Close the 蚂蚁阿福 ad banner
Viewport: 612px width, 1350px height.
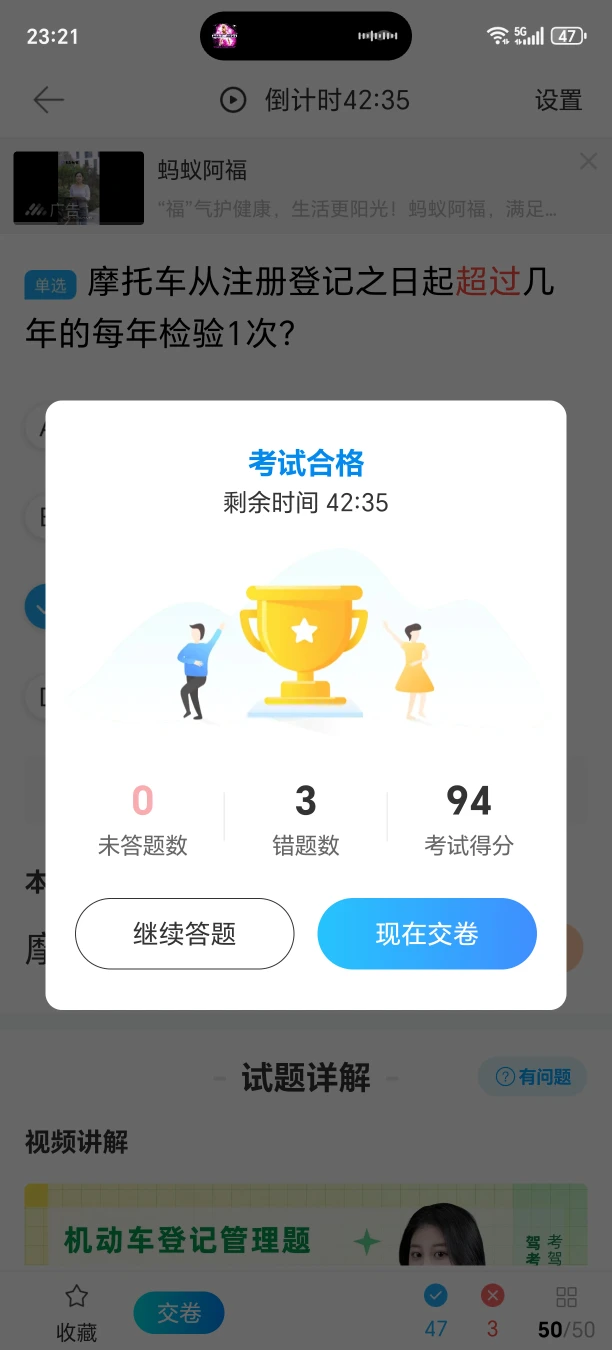(588, 162)
